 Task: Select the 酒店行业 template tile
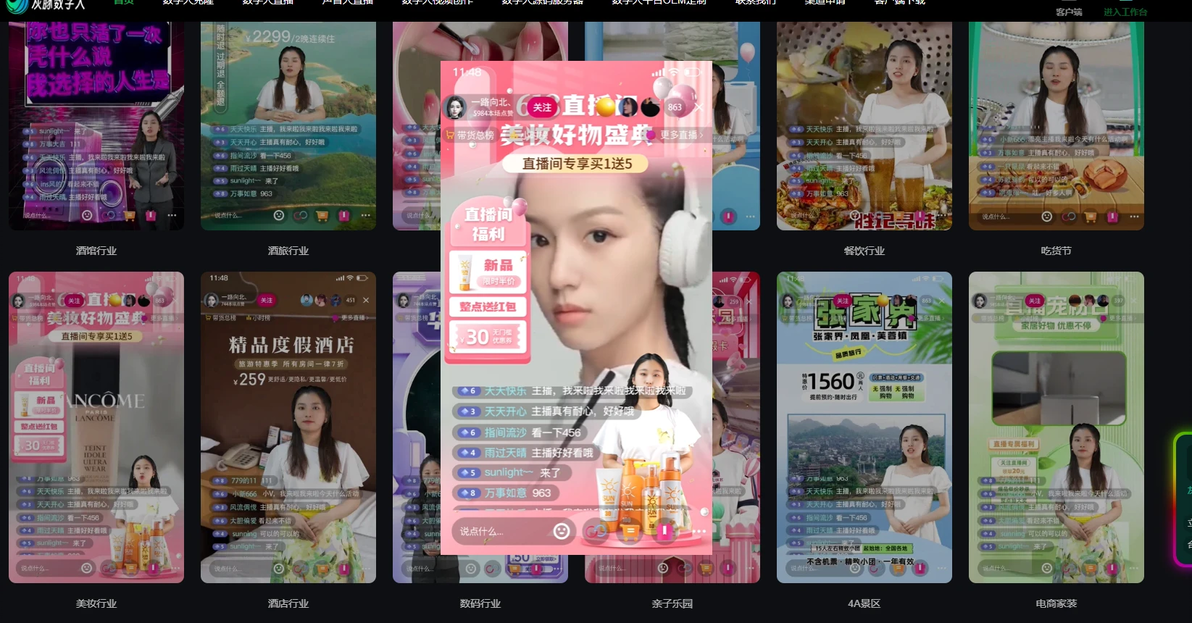(x=288, y=427)
